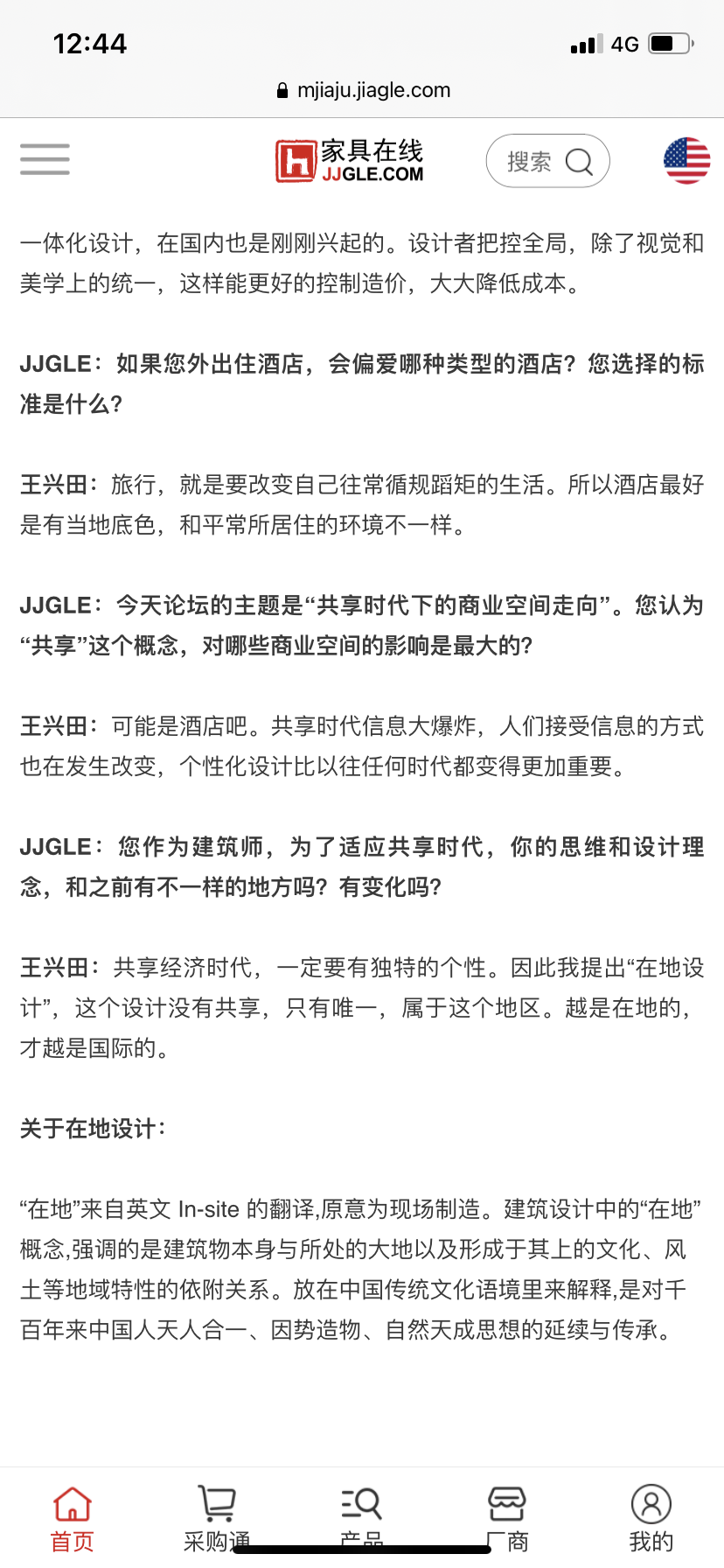The image size is (724, 1568).
Task: Change language via the US flag icon
Action: coord(686,161)
